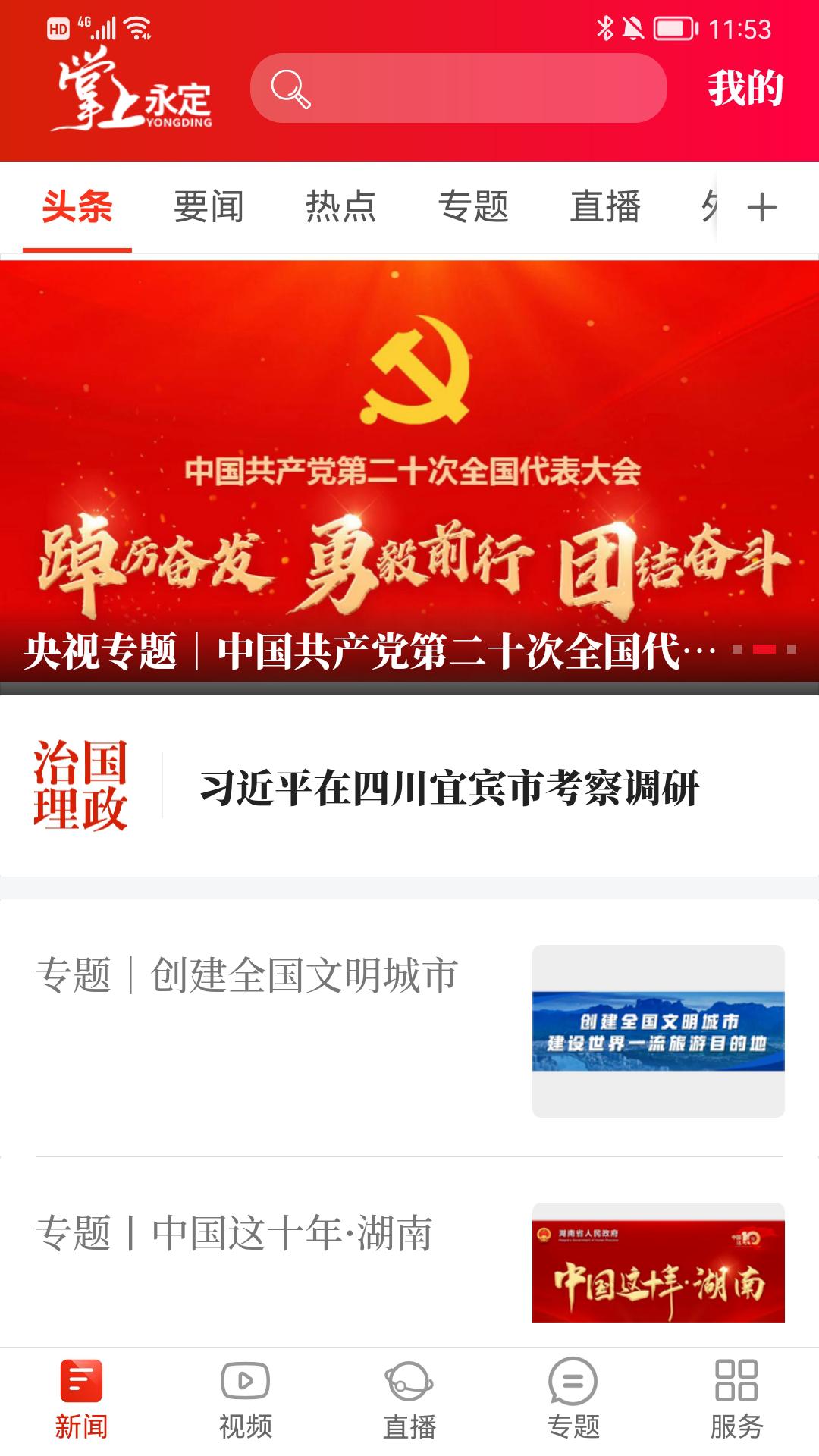Select the 直播 top tab

pyautogui.click(x=605, y=206)
